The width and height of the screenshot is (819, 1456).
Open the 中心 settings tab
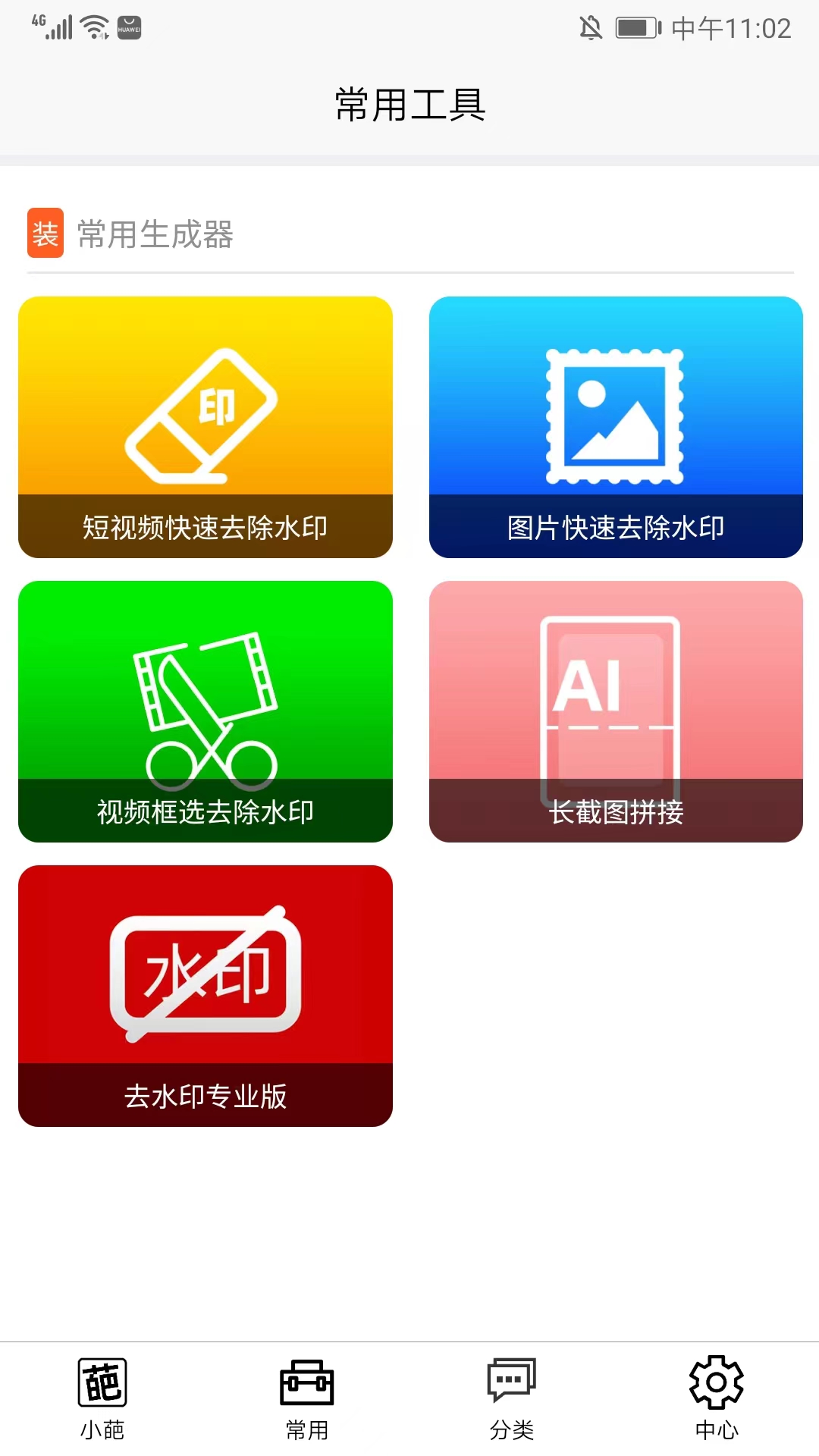click(x=716, y=1398)
